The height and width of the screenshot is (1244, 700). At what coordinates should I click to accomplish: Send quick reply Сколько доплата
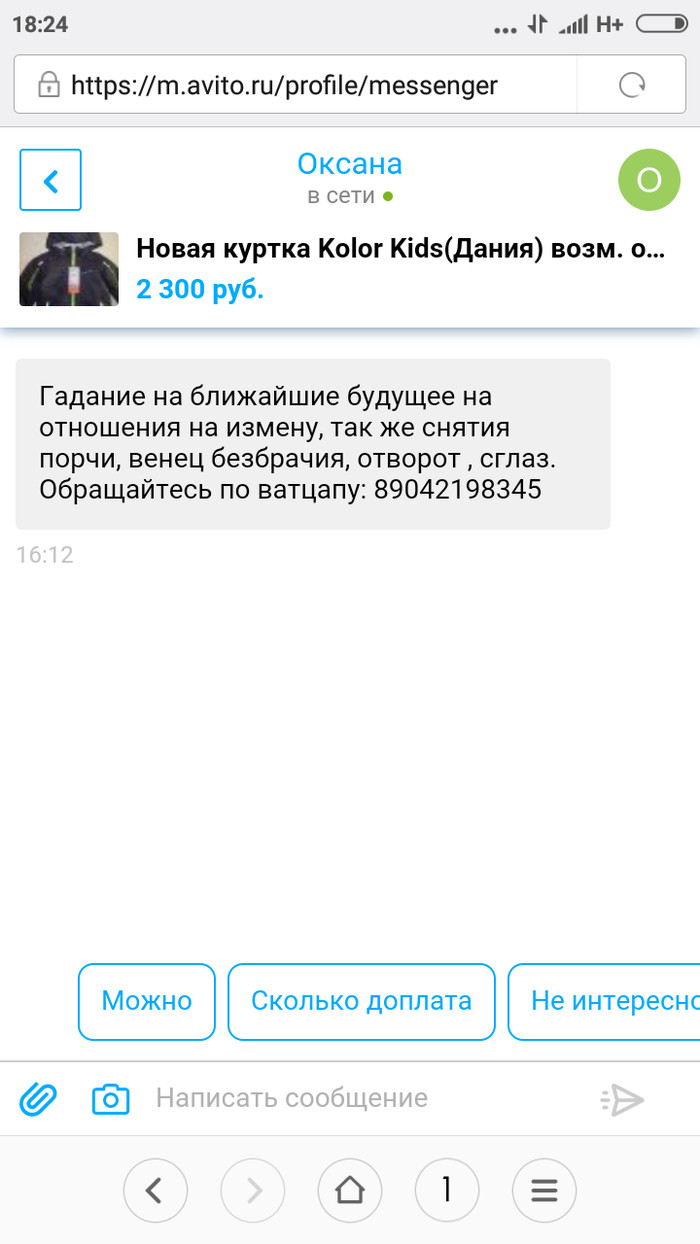(361, 1001)
